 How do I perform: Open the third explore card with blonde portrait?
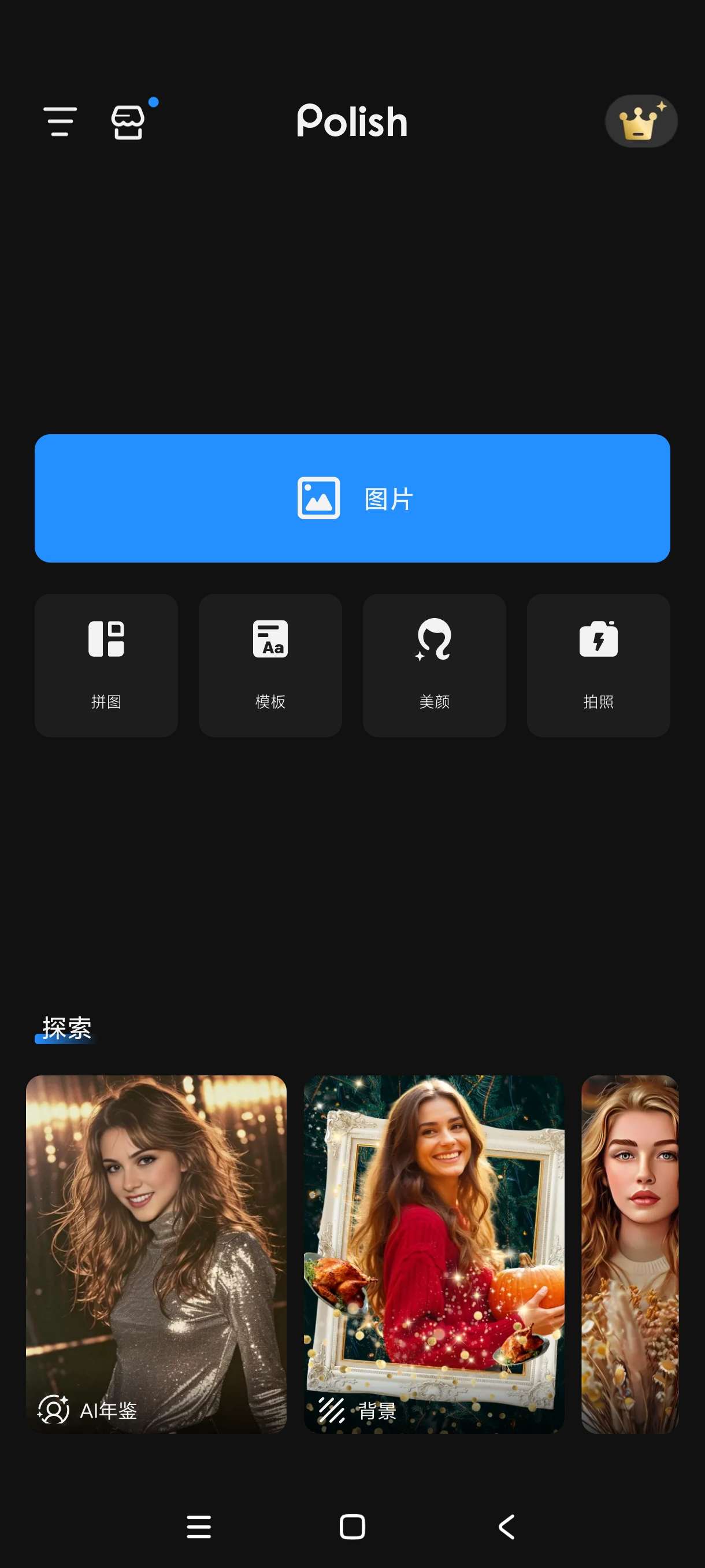click(x=629, y=1254)
